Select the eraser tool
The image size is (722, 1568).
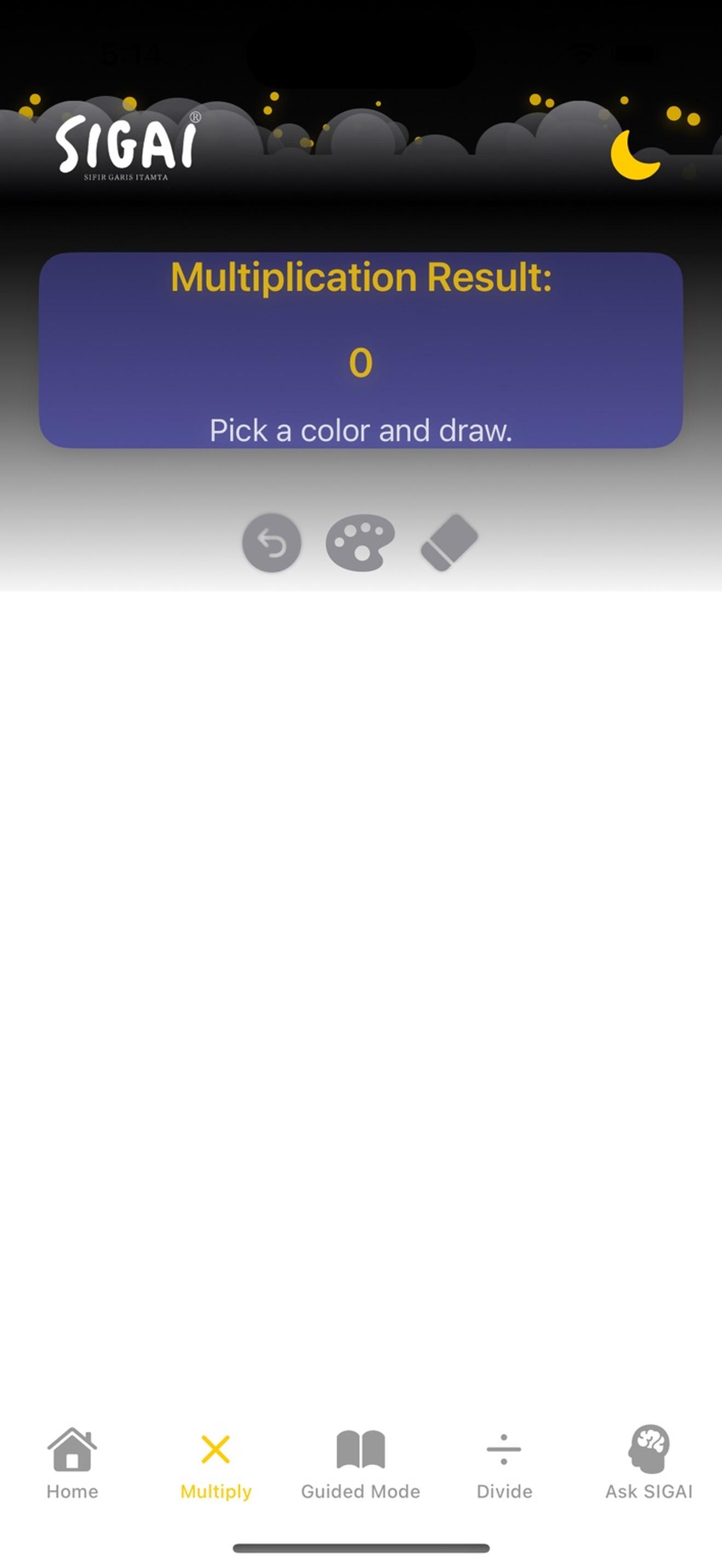tap(449, 542)
